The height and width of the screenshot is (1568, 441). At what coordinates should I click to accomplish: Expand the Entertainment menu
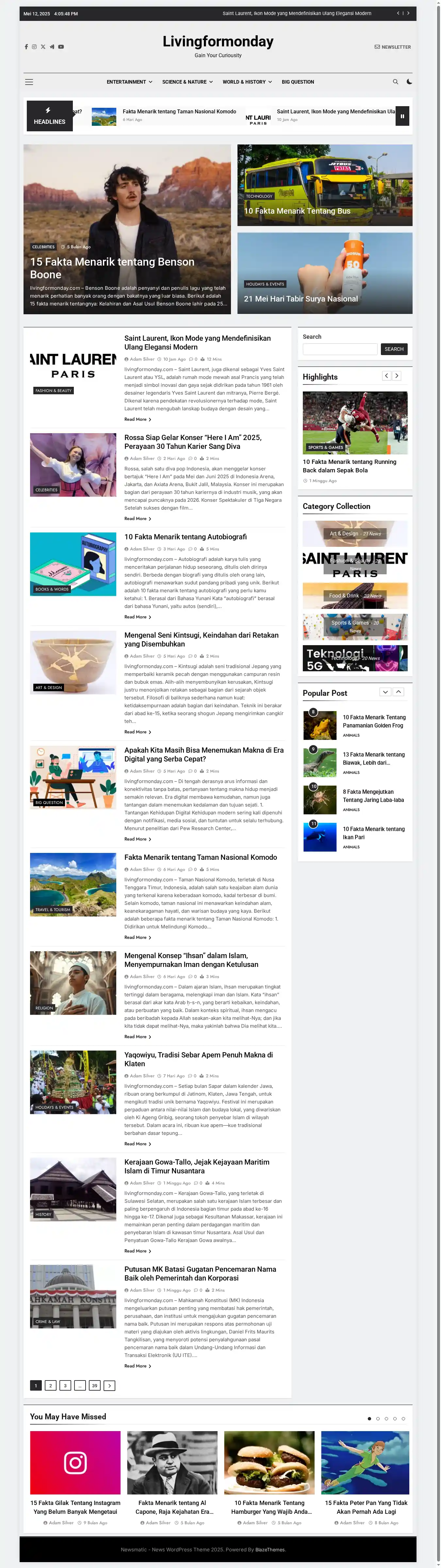click(129, 82)
